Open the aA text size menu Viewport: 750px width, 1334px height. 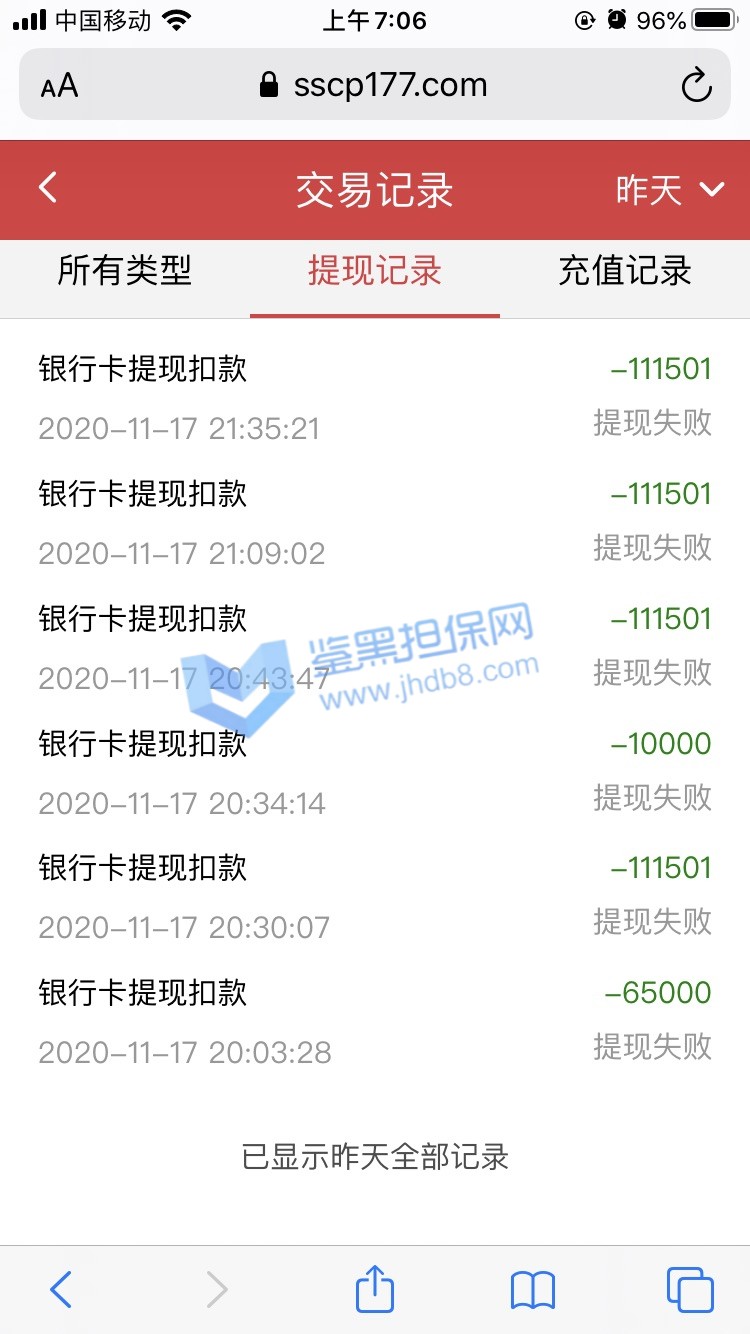tap(59, 86)
